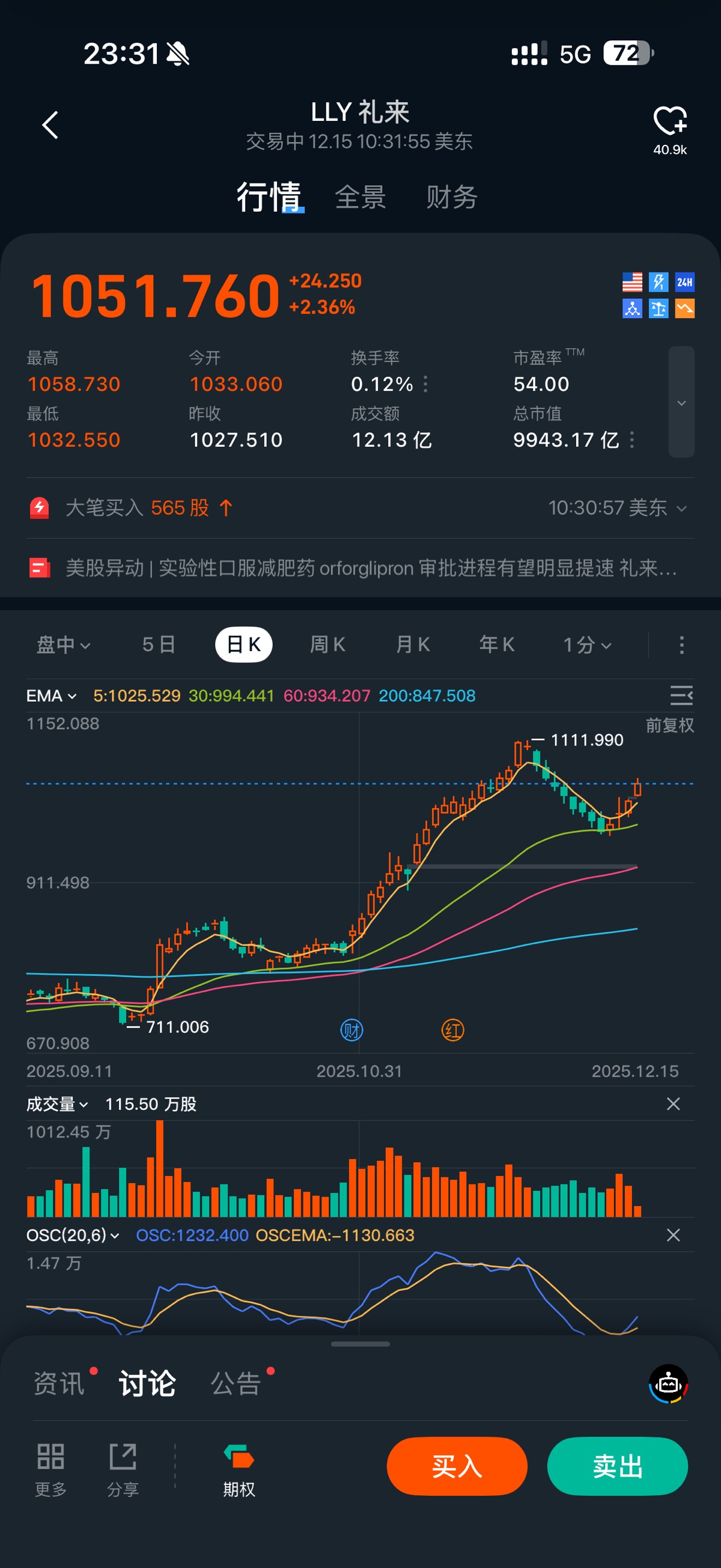Image resolution: width=721 pixels, height=1568 pixels.
Task: Open 期权 options trading
Action: (239, 1469)
